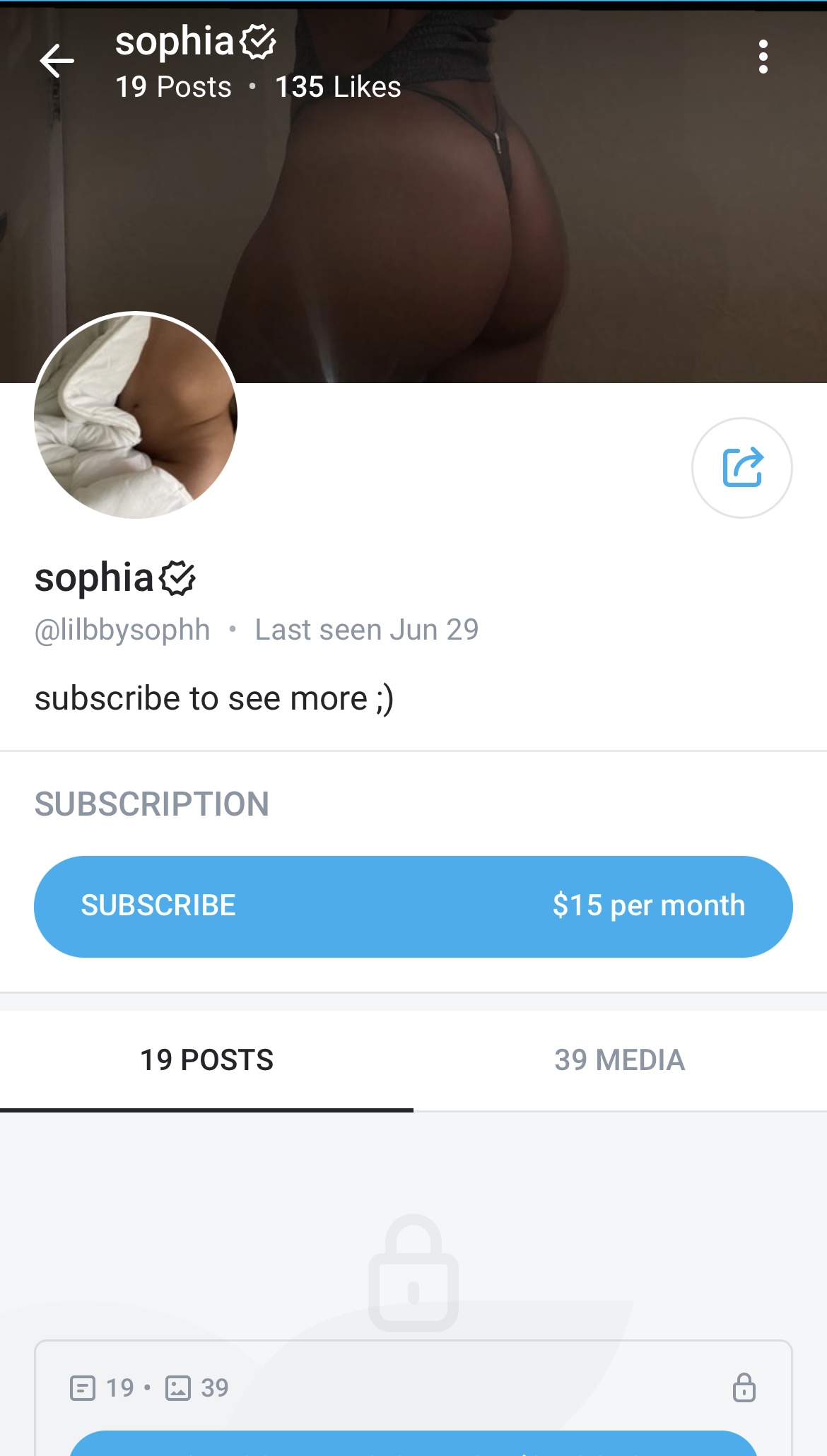827x1456 pixels.
Task: Go back using the arrow icon
Action: pyautogui.click(x=57, y=61)
